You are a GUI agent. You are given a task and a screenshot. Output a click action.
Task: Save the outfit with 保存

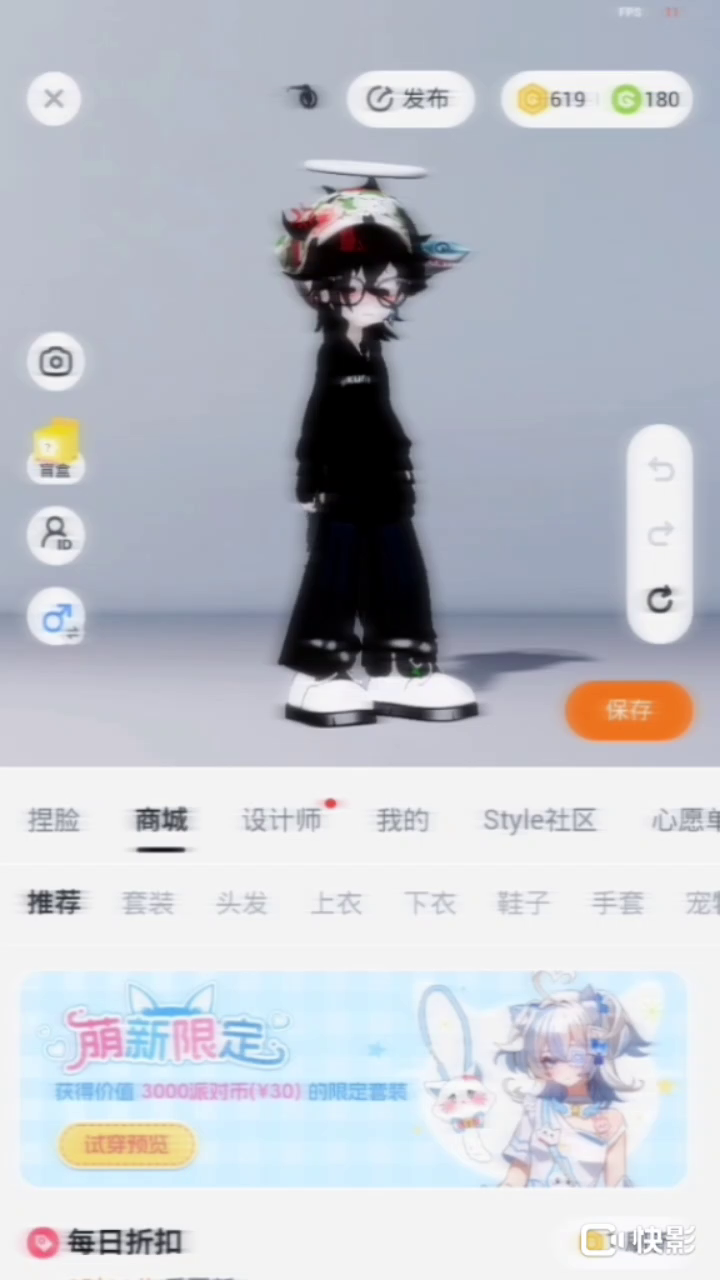click(629, 711)
